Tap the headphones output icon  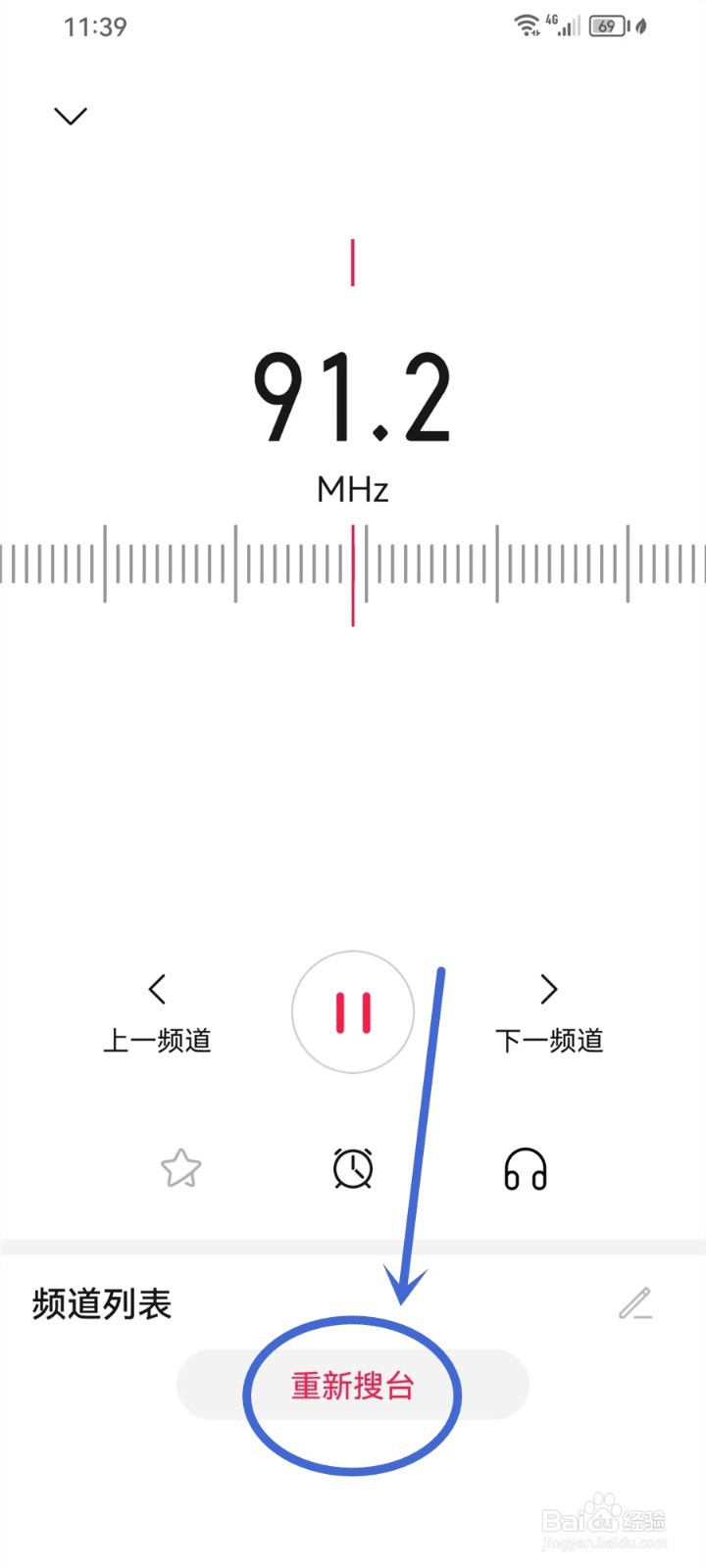(526, 1168)
